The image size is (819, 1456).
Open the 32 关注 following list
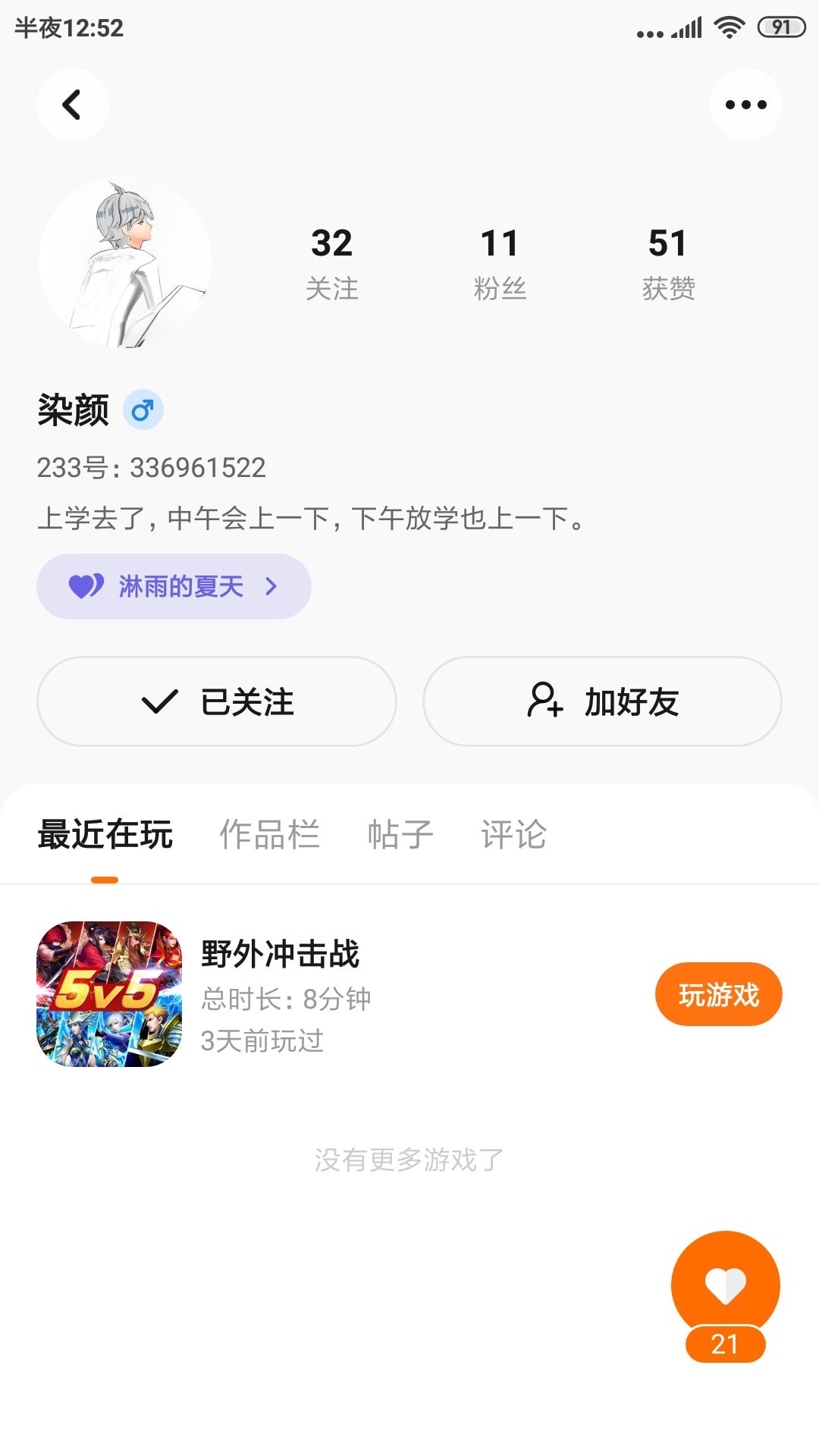point(332,263)
